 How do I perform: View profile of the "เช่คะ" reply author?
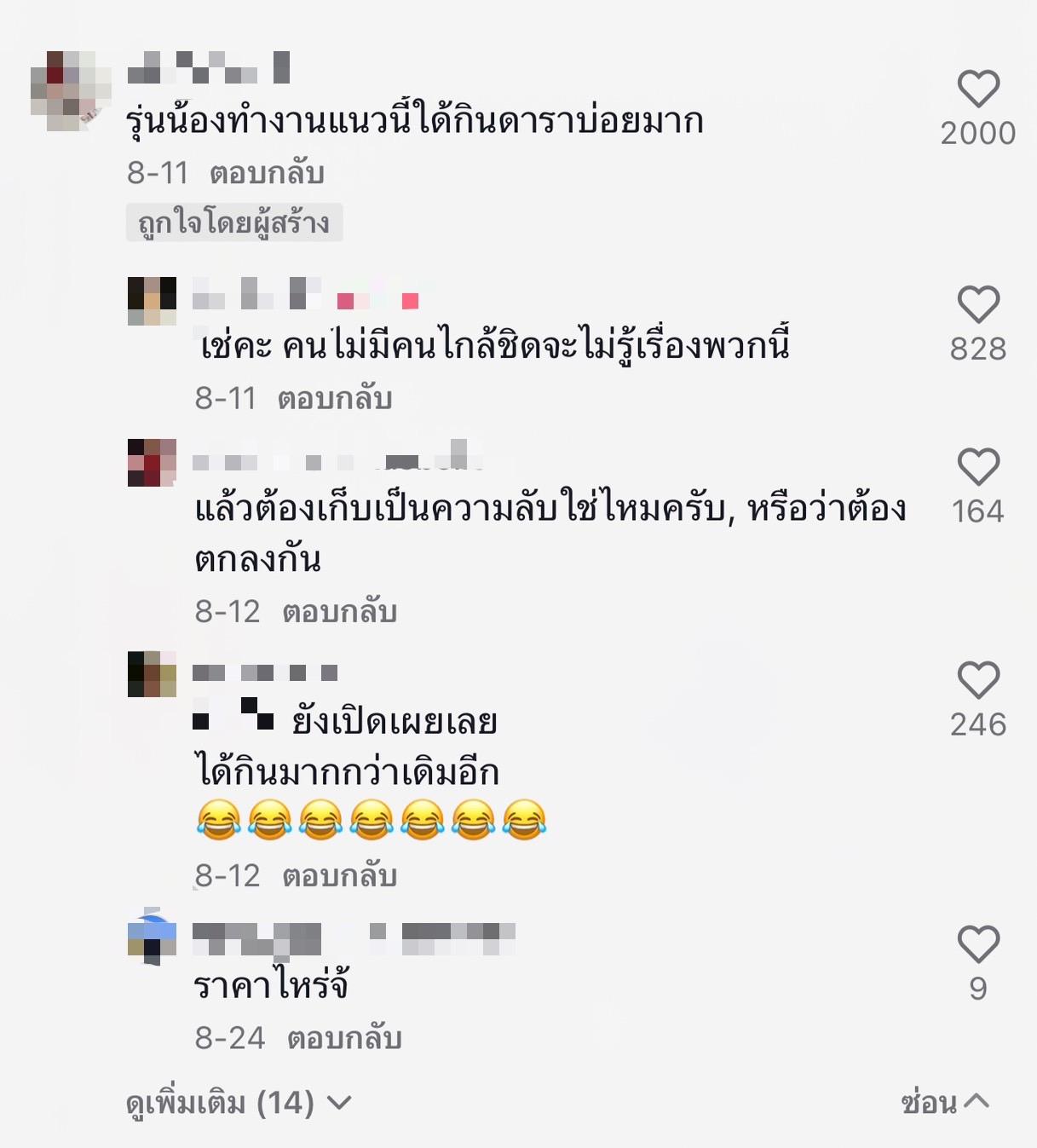pos(152,301)
